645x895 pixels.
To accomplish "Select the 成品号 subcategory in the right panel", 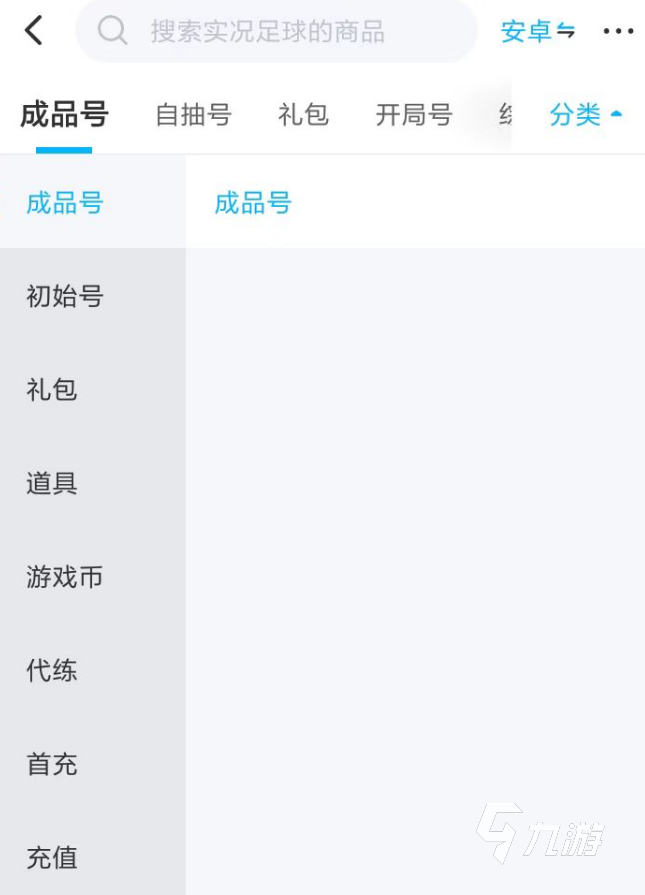I will click(x=253, y=204).
